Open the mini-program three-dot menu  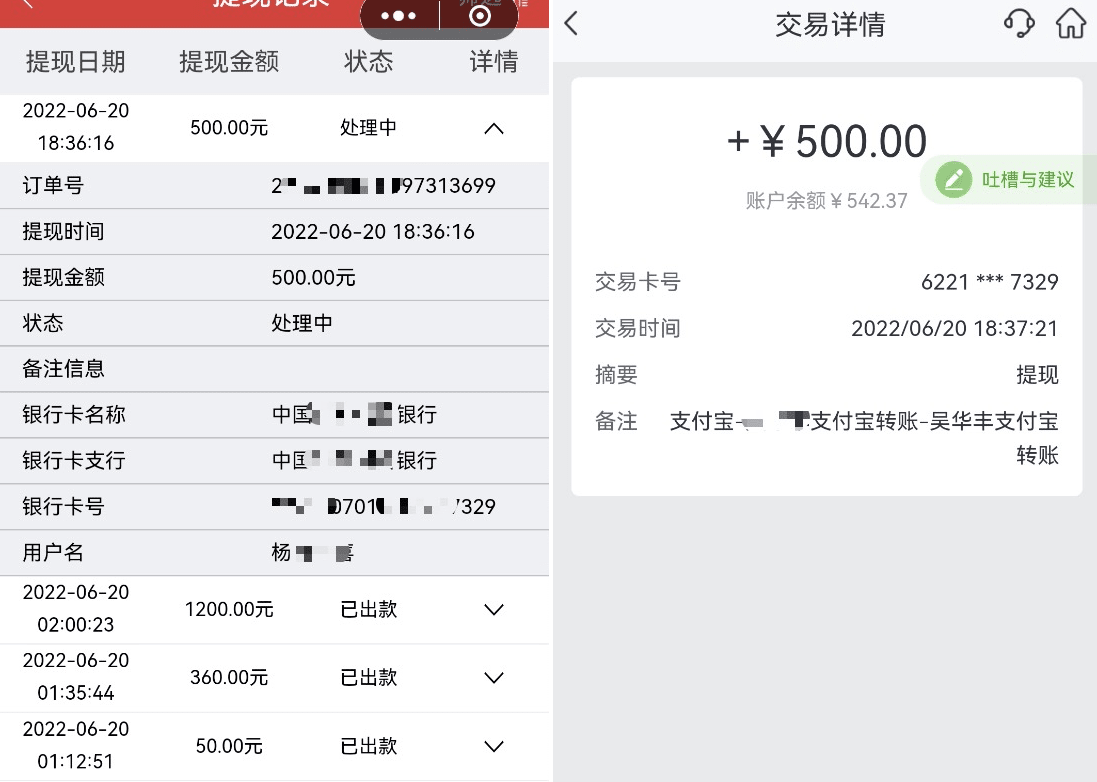tap(398, 16)
